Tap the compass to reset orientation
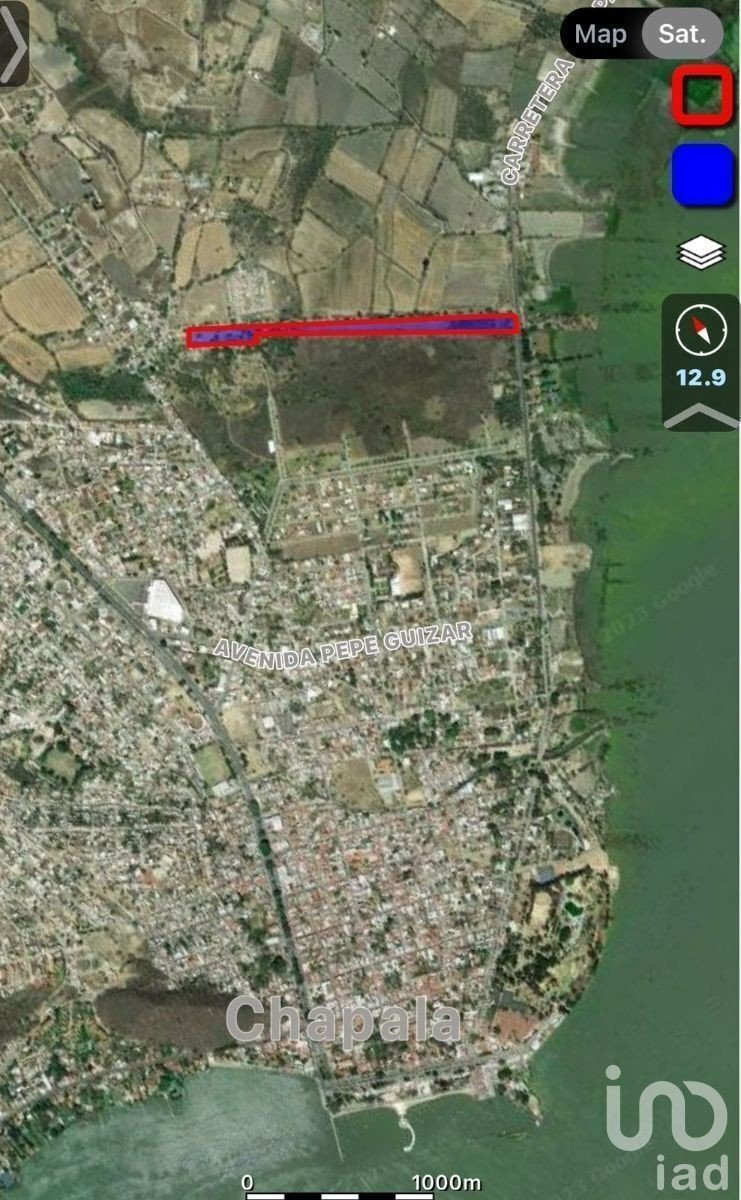741x1200 pixels. click(x=701, y=331)
